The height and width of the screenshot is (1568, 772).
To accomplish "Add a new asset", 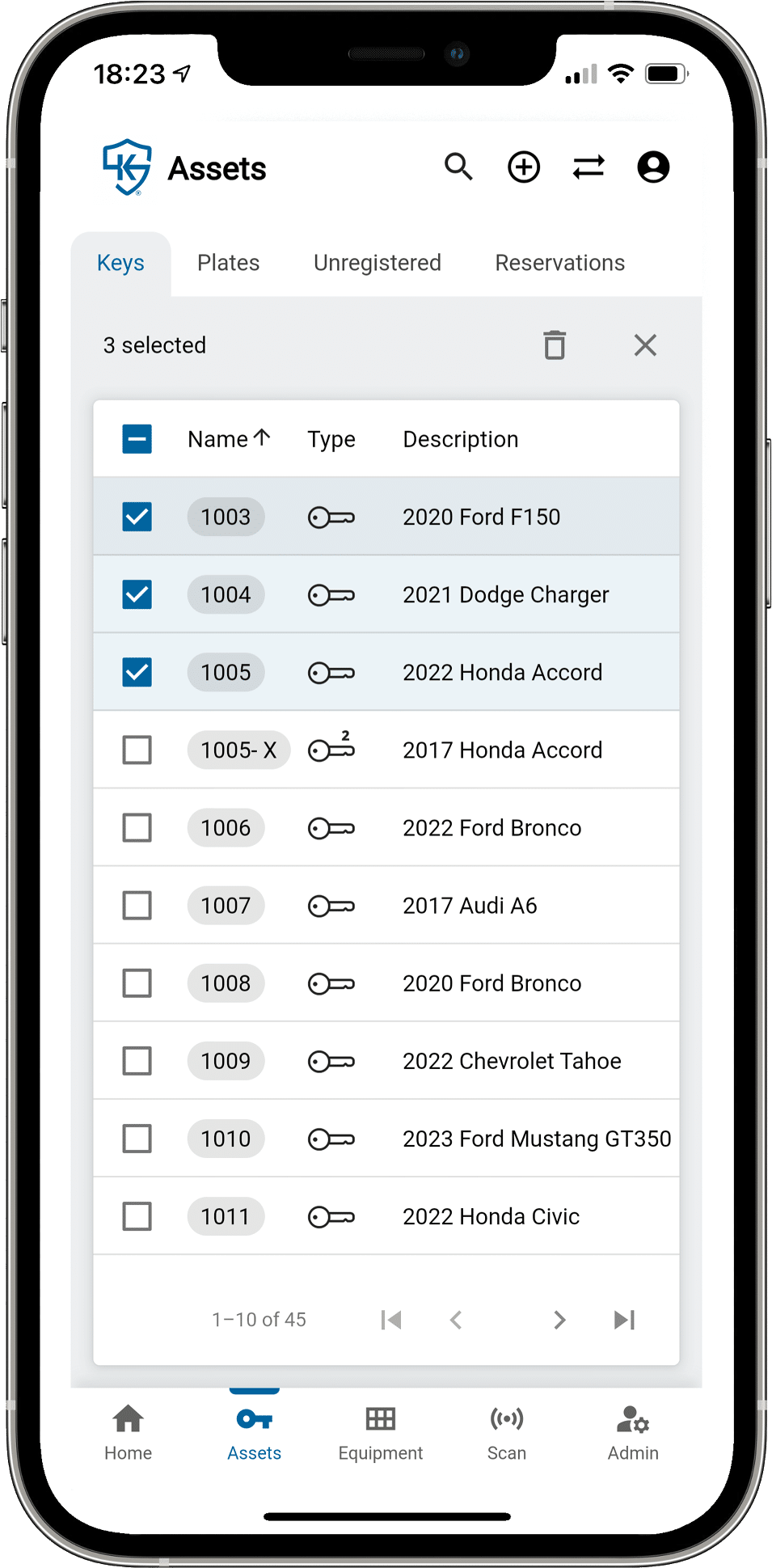I will (524, 167).
